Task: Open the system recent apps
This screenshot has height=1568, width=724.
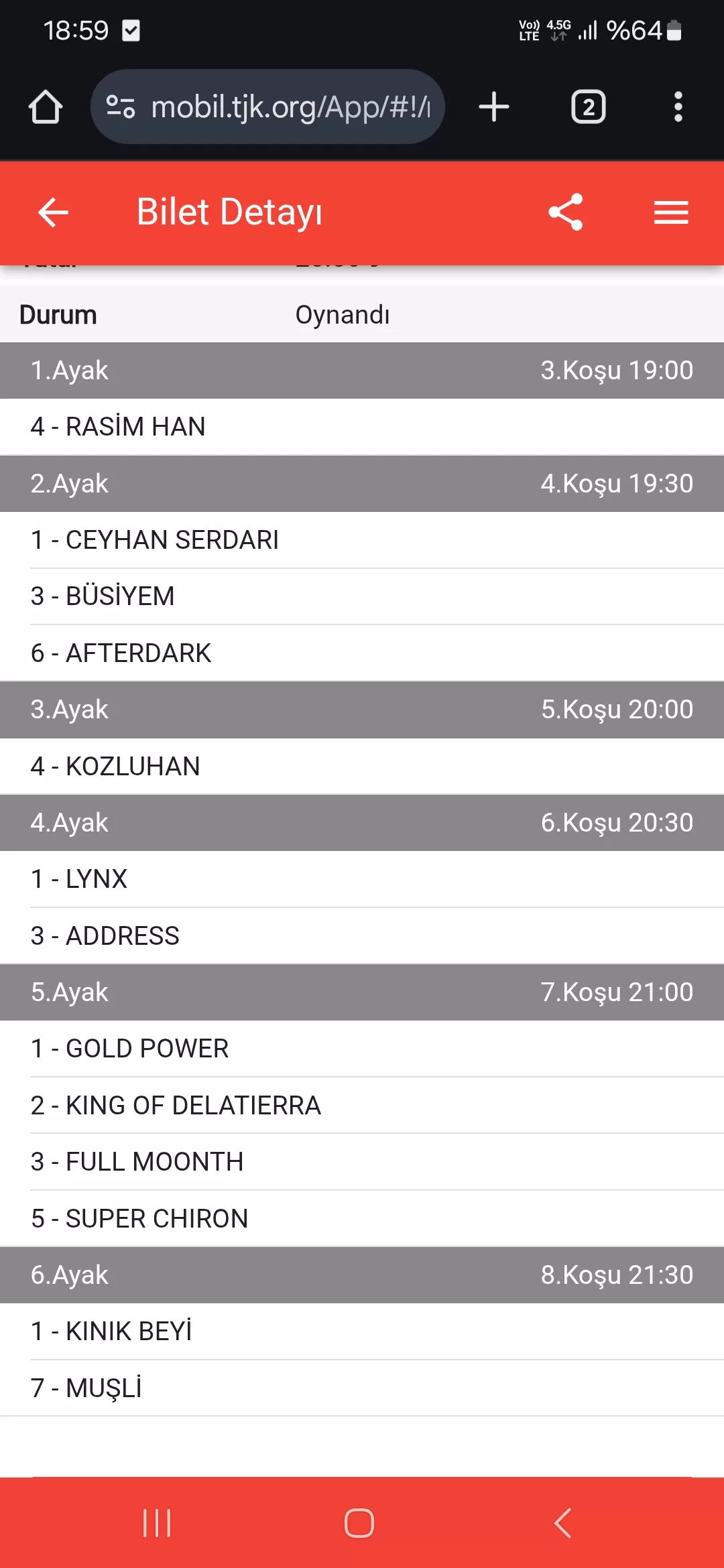Action: point(157,1523)
